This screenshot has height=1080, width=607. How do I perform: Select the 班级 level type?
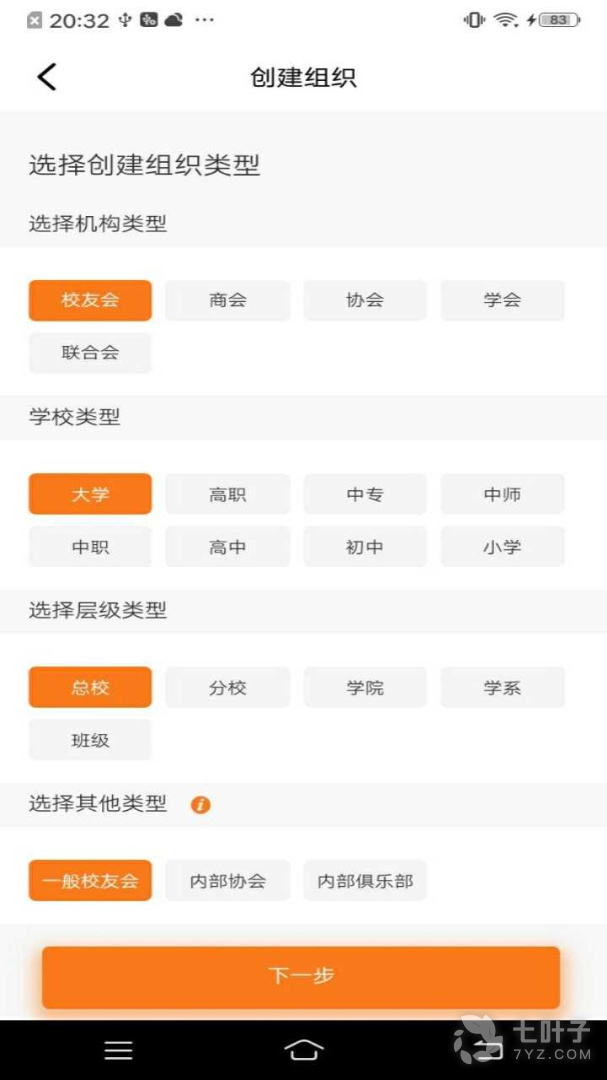90,740
